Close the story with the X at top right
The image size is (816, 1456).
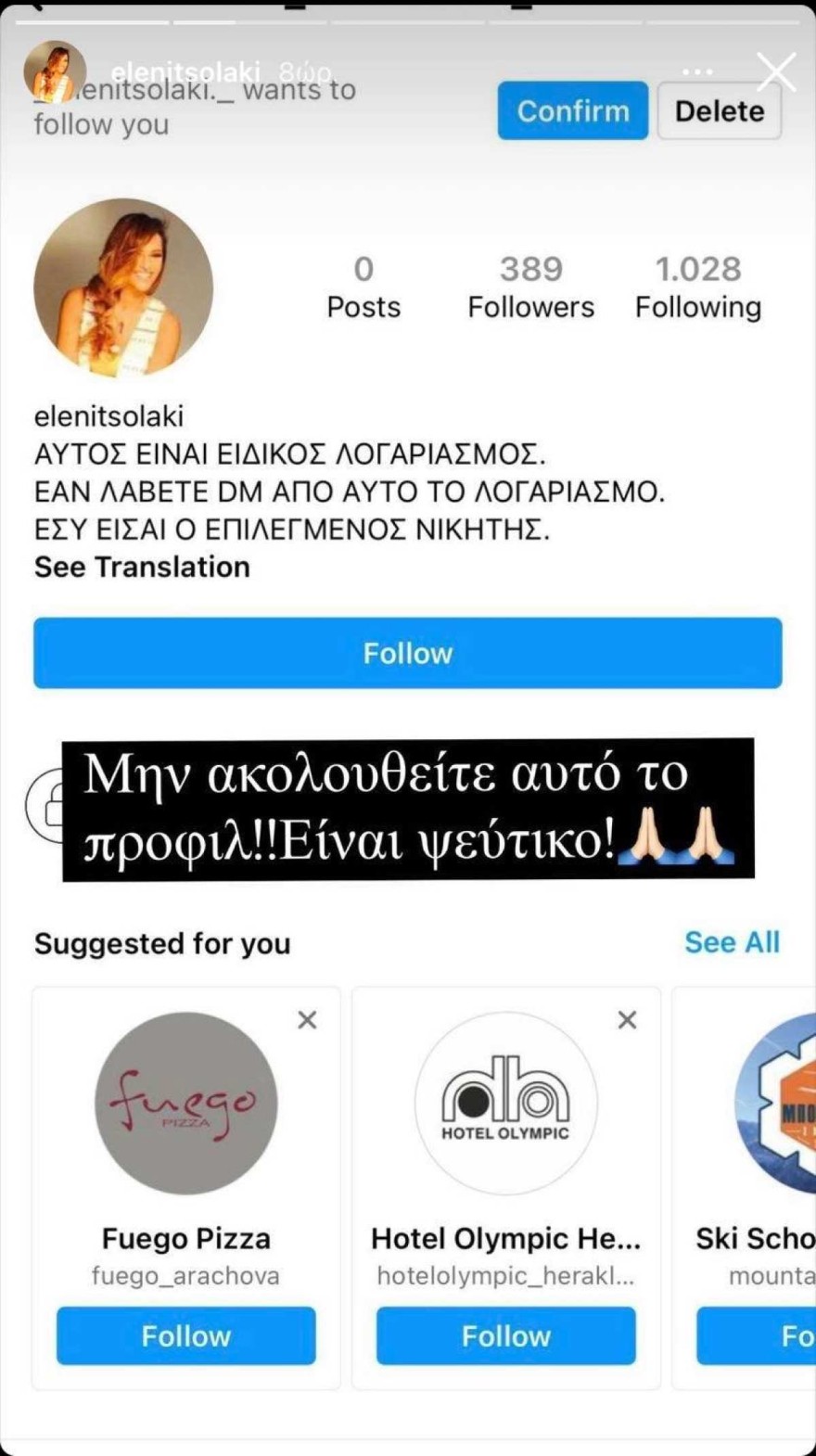coord(777,72)
